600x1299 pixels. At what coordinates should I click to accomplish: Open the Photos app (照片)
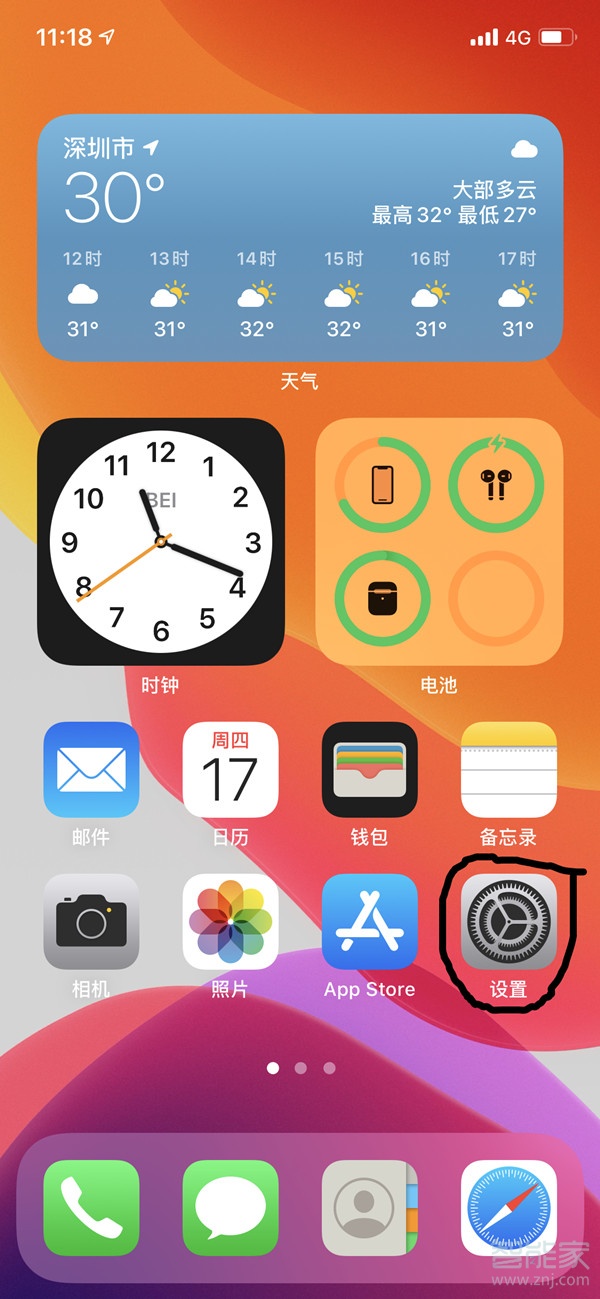pos(230,921)
